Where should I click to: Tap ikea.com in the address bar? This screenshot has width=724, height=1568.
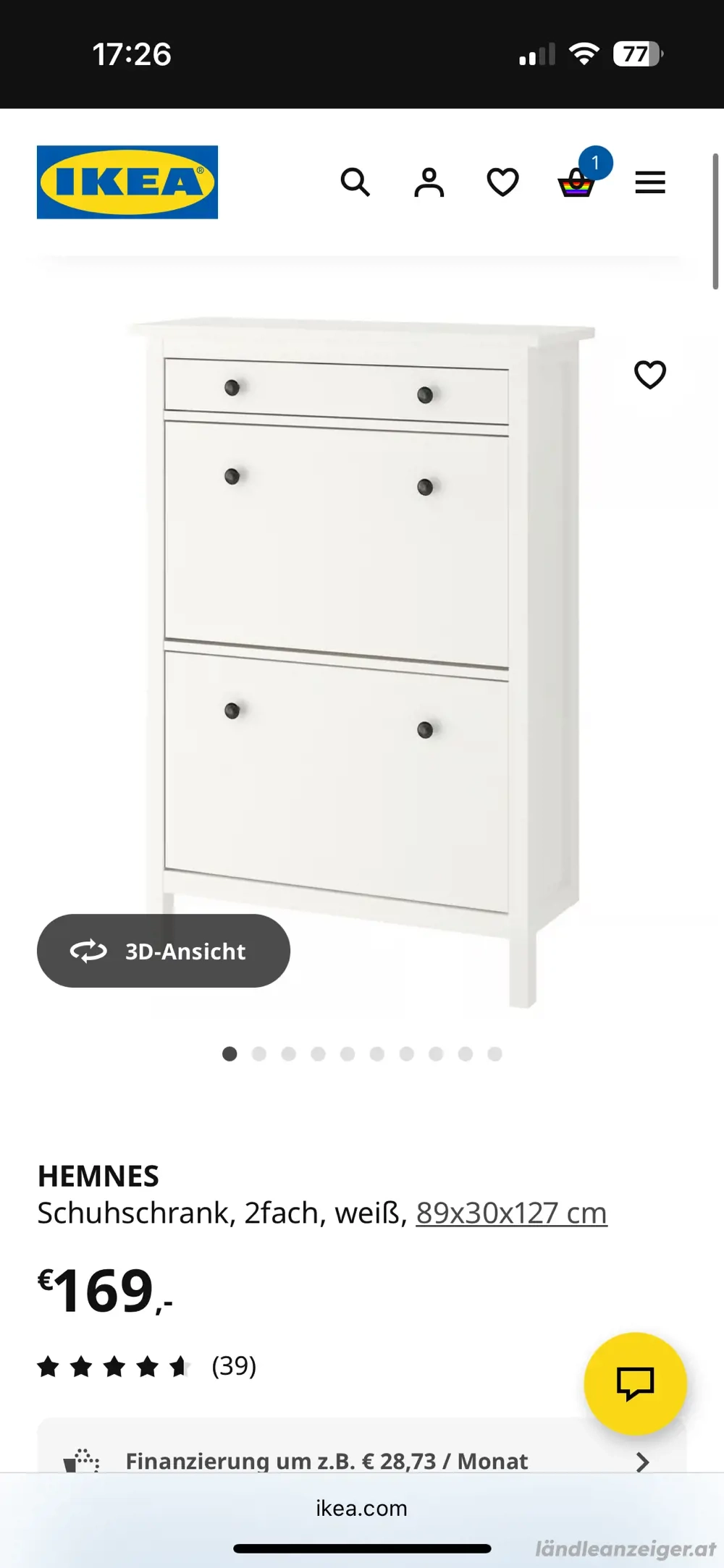pos(361,1508)
